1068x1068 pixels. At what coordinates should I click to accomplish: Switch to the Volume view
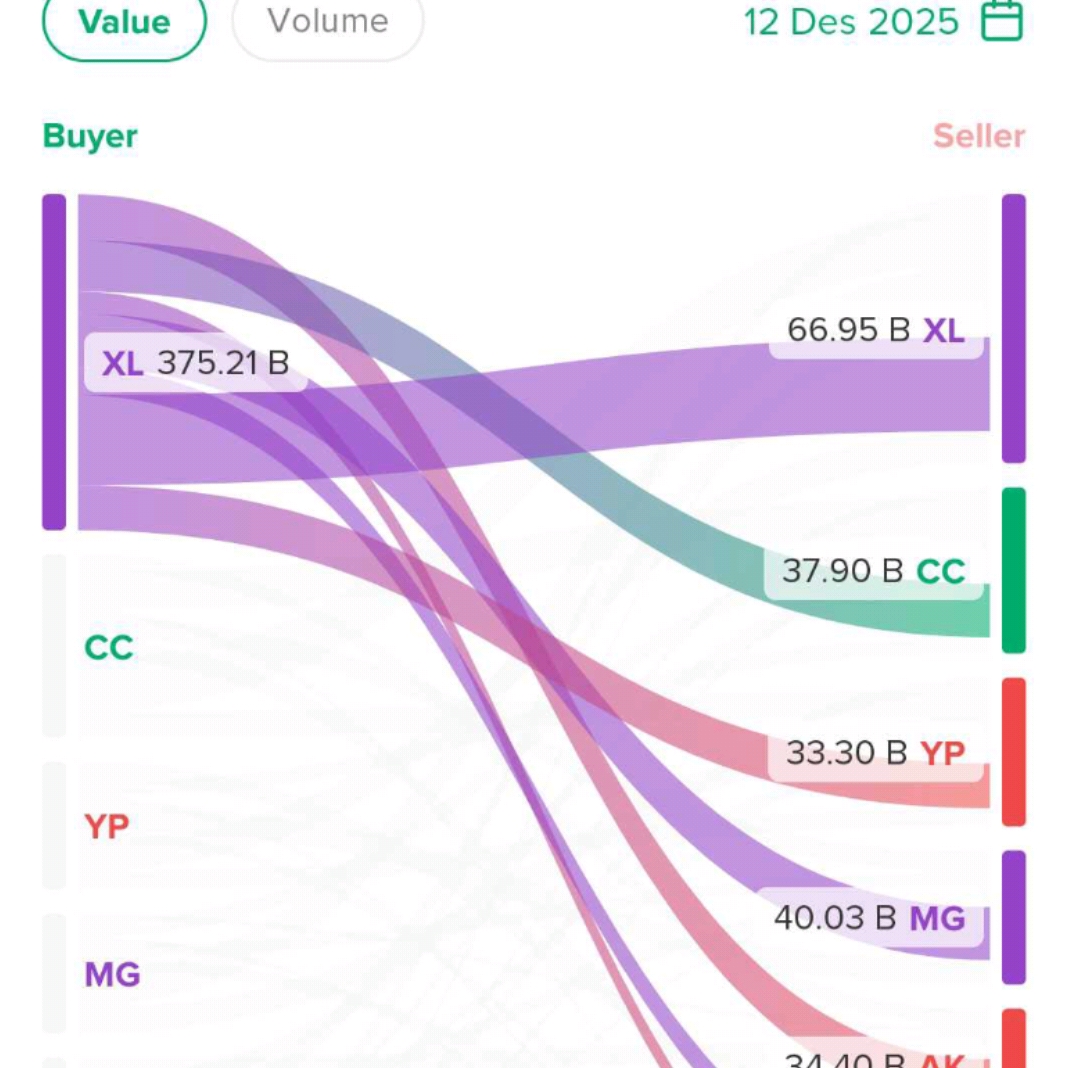pos(327,22)
